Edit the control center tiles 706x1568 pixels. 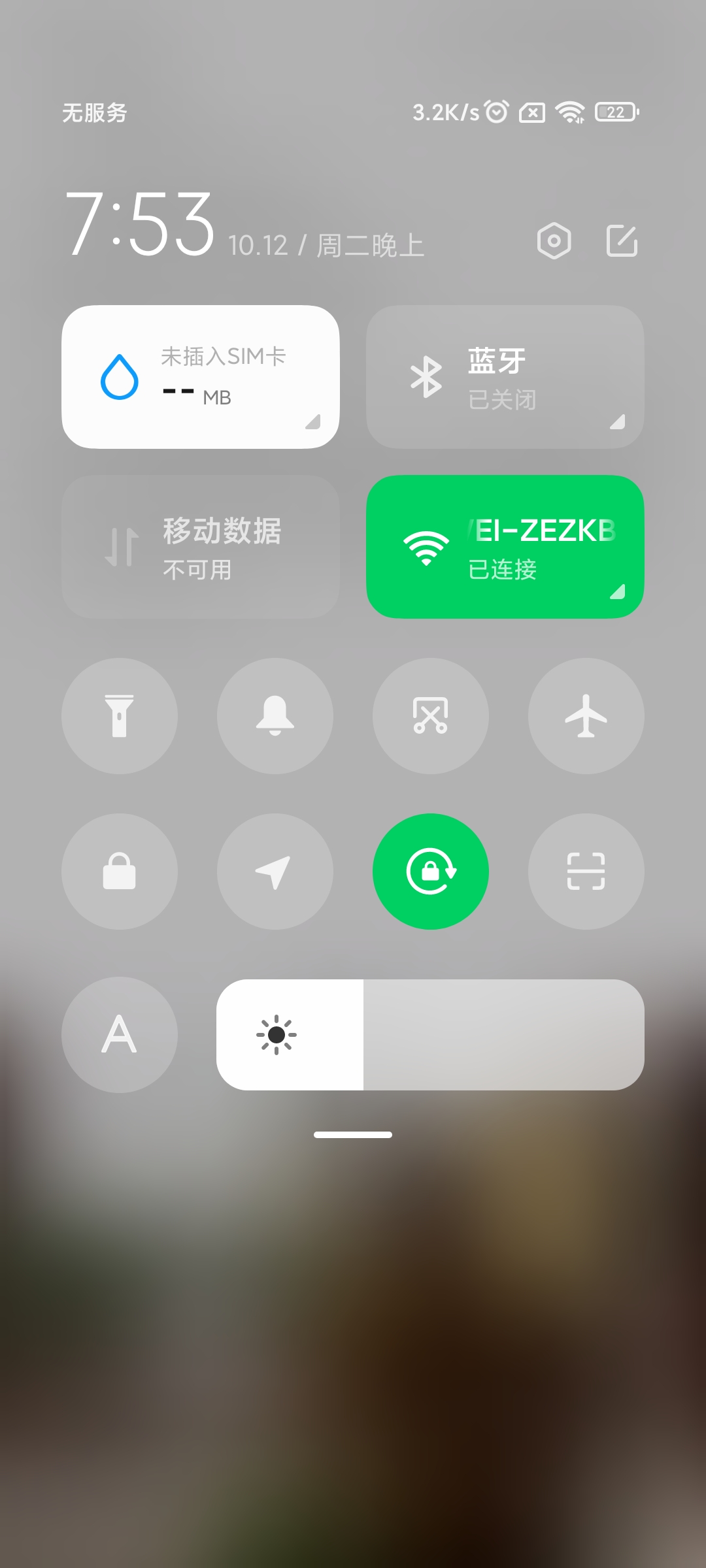[621, 241]
